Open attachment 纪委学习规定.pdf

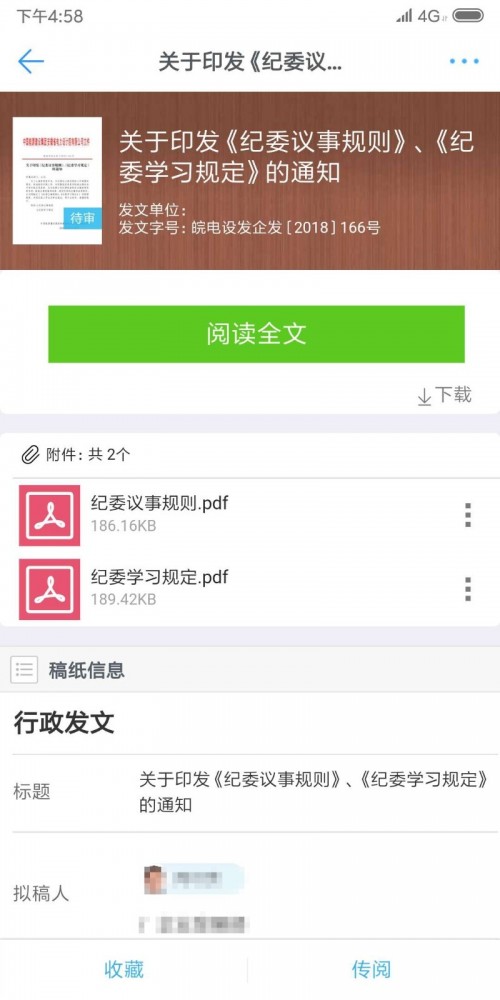point(159,588)
